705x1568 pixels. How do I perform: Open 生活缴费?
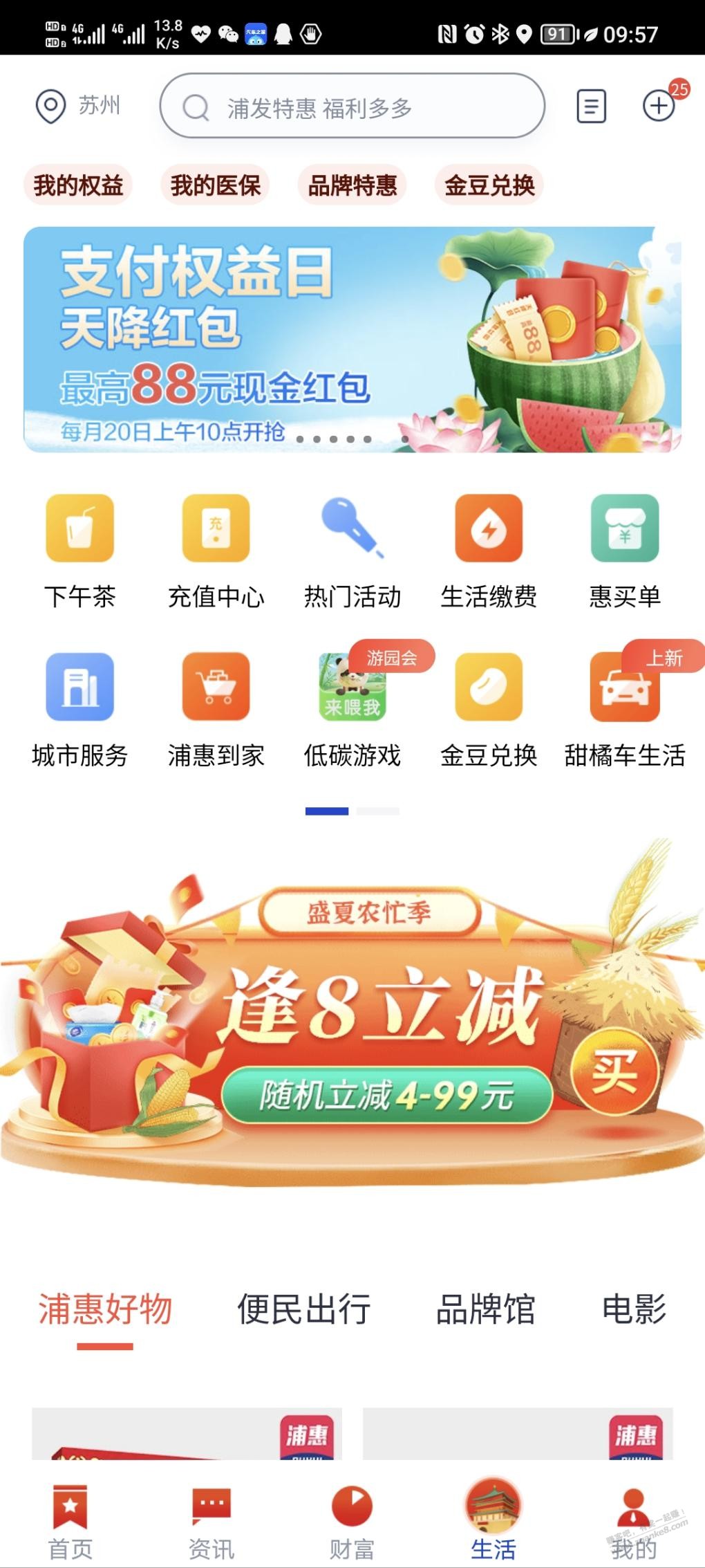[x=489, y=551]
